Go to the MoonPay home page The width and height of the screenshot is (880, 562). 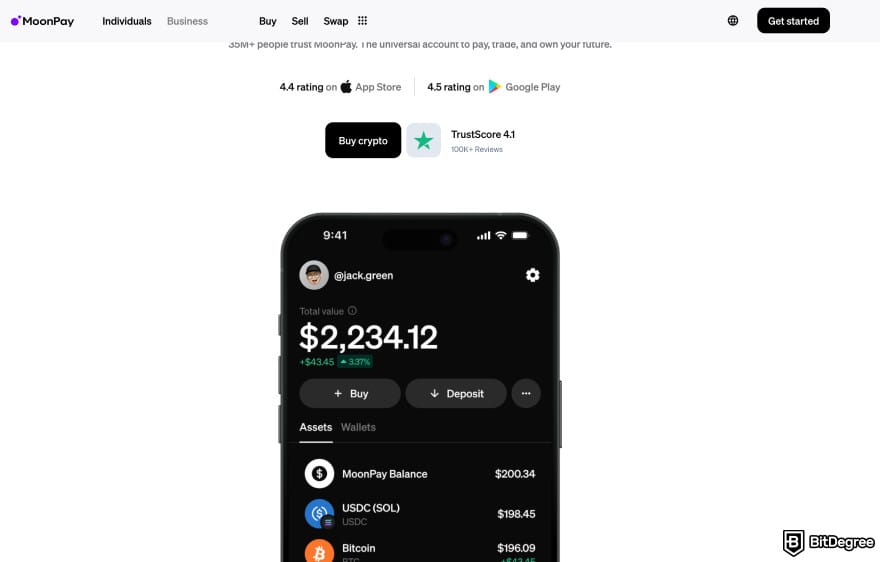pos(42,21)
